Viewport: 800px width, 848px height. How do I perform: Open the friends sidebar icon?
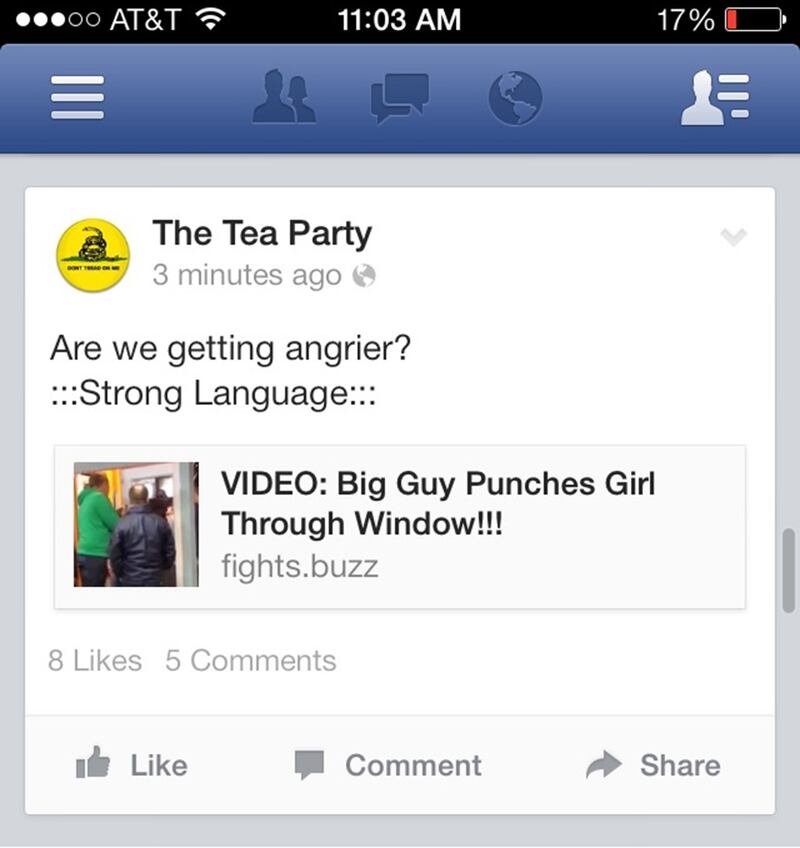(x=715, y=99)
